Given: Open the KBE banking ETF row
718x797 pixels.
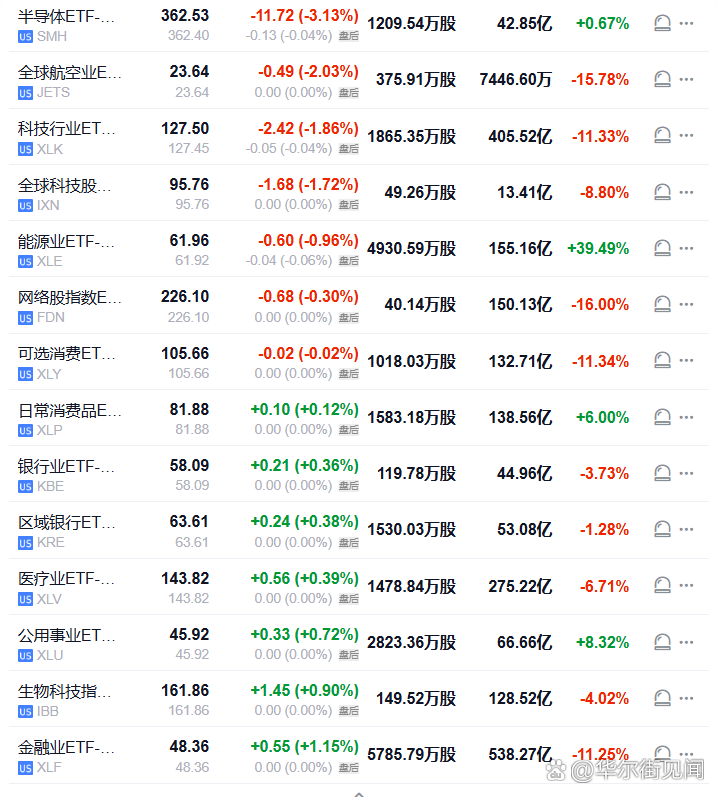Looking at the screenshot, I should pyautogui.click(x=66, y=467).
